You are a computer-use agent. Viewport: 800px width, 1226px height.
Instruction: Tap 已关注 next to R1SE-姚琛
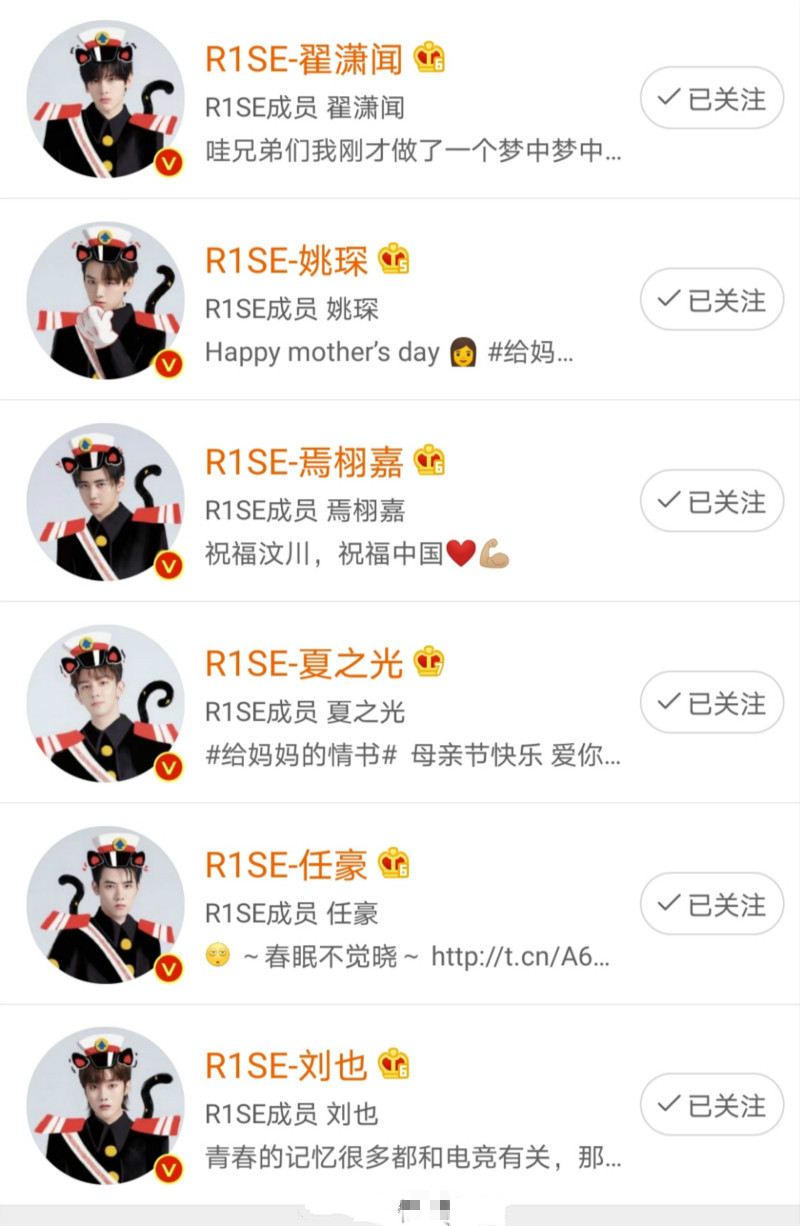711,299
